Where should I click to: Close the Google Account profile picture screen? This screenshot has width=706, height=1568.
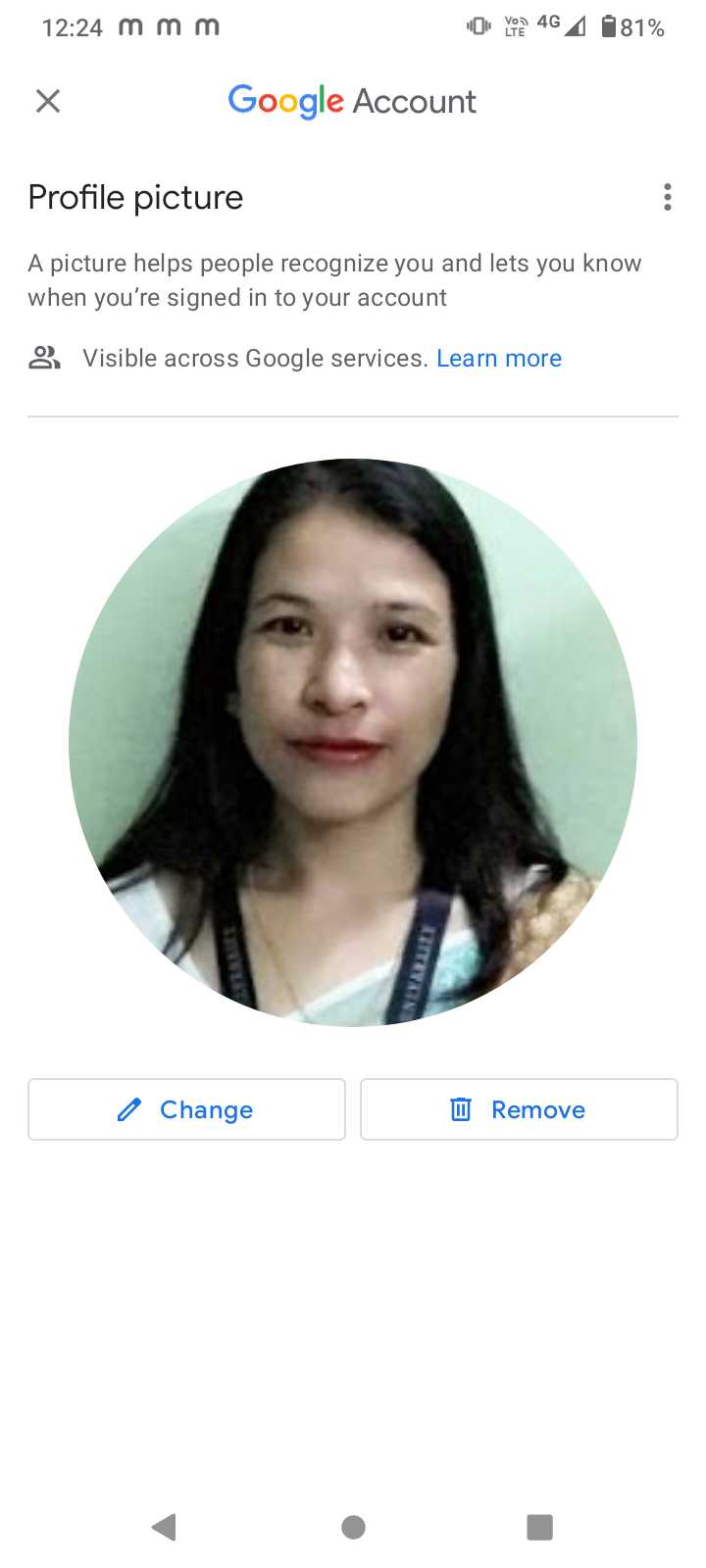click(48, 101)
